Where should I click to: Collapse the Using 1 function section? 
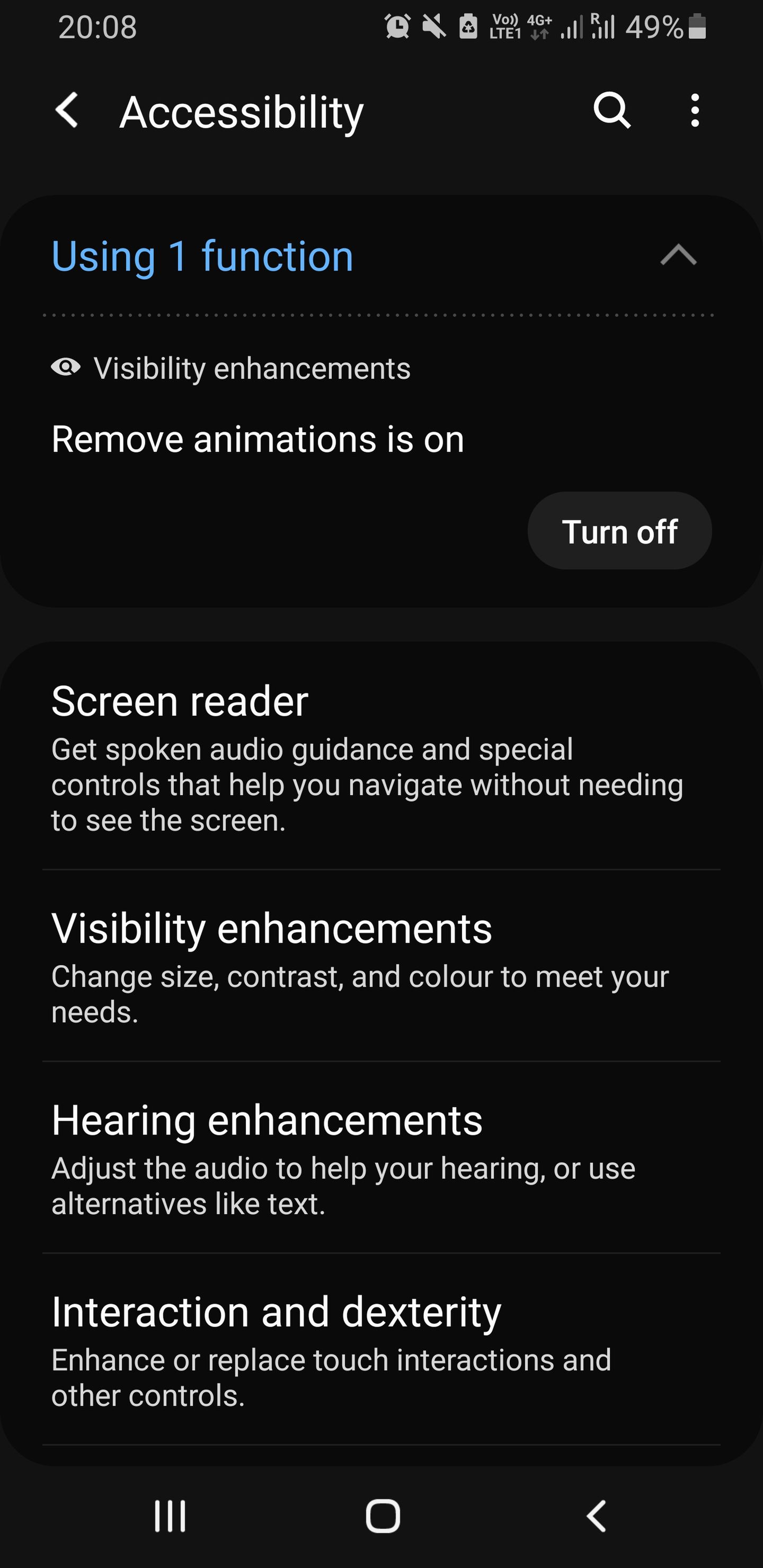pyautogui.click(x=678, y=255)
